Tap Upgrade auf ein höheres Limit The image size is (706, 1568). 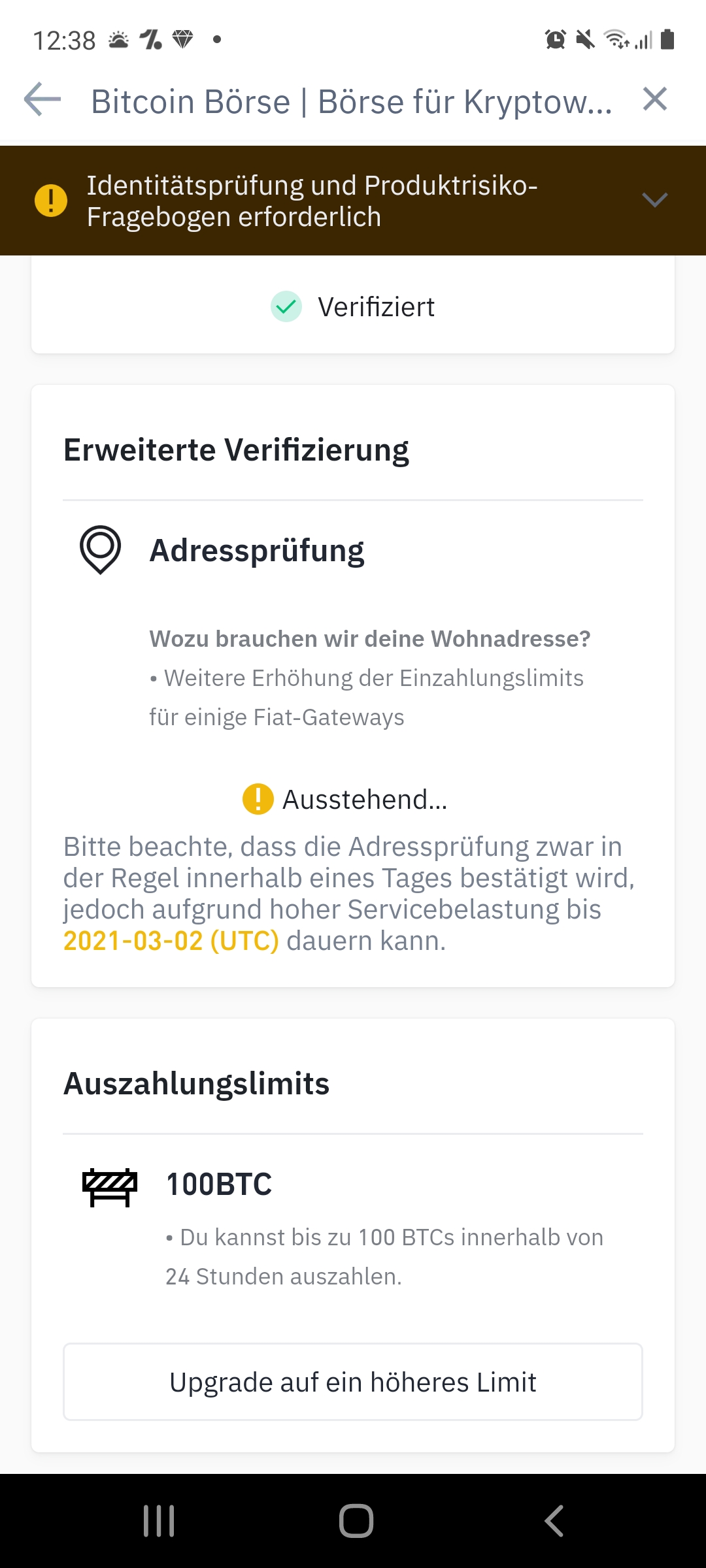coord(353,1382)
